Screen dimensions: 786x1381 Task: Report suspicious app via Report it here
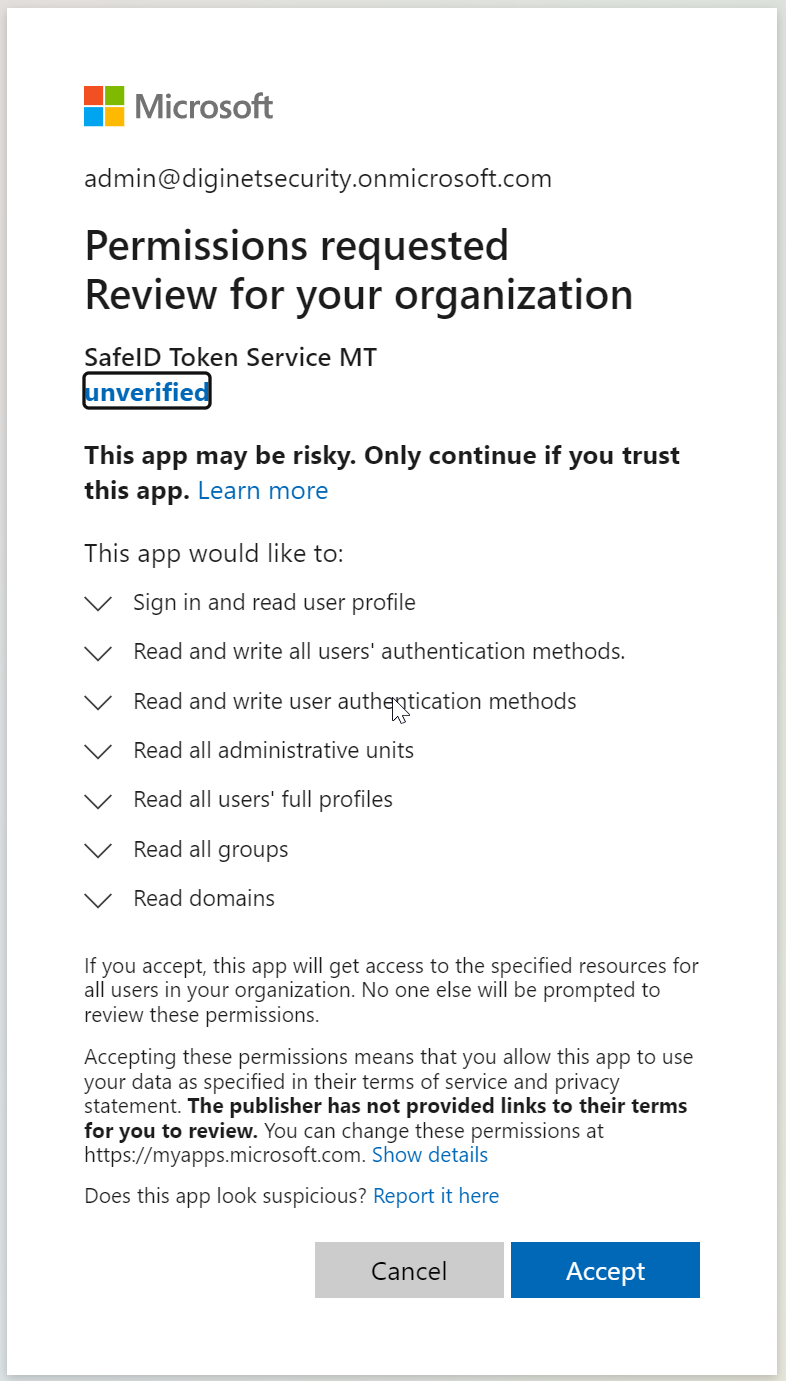436,1196
